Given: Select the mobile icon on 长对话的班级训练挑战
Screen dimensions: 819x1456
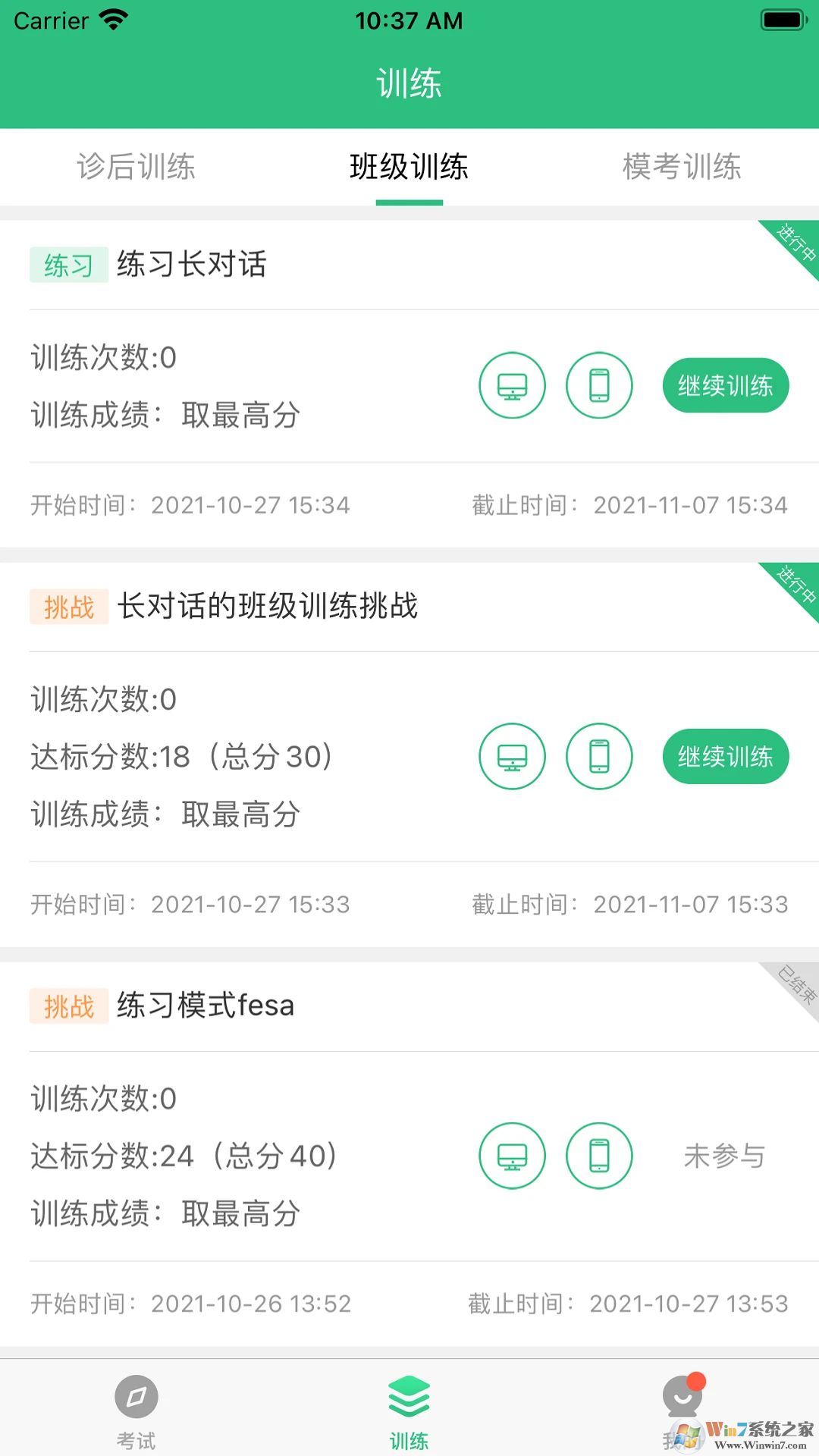Looking at the screenshot, I should point(599,756).
